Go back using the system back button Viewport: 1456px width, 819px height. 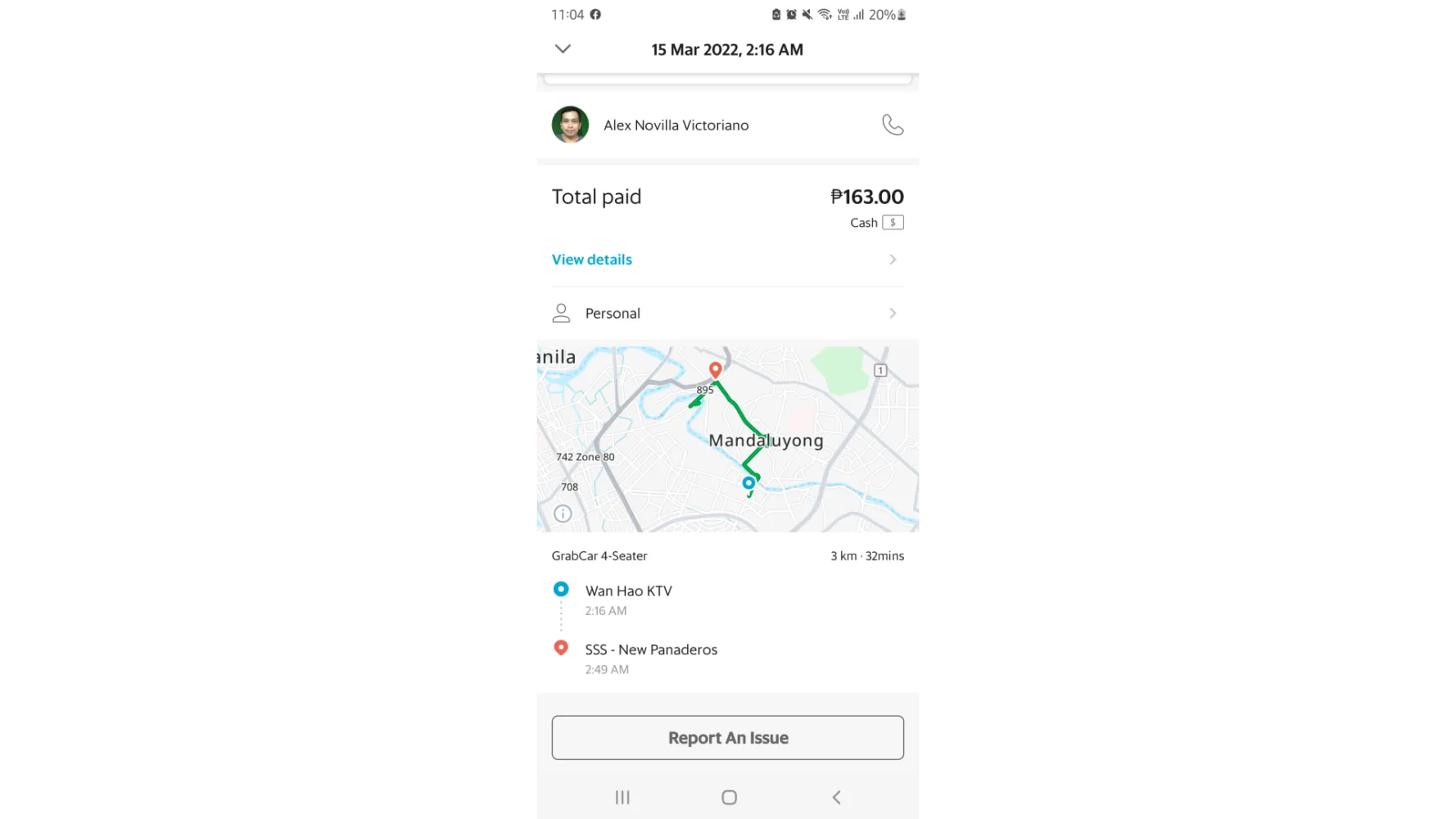pyautogui.click(x=836, y=797)
